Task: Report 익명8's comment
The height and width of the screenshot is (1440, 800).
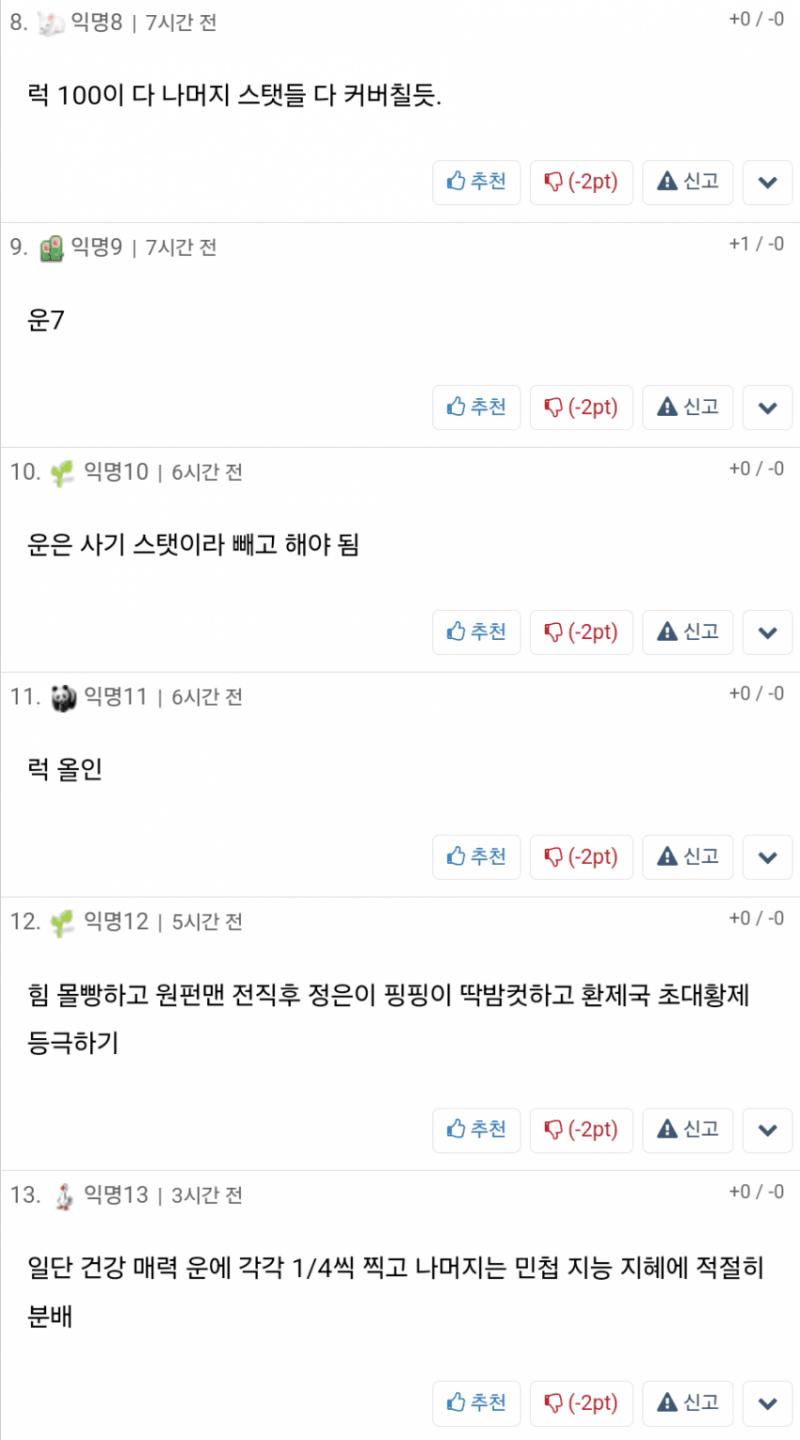Action: coord(688,182)
